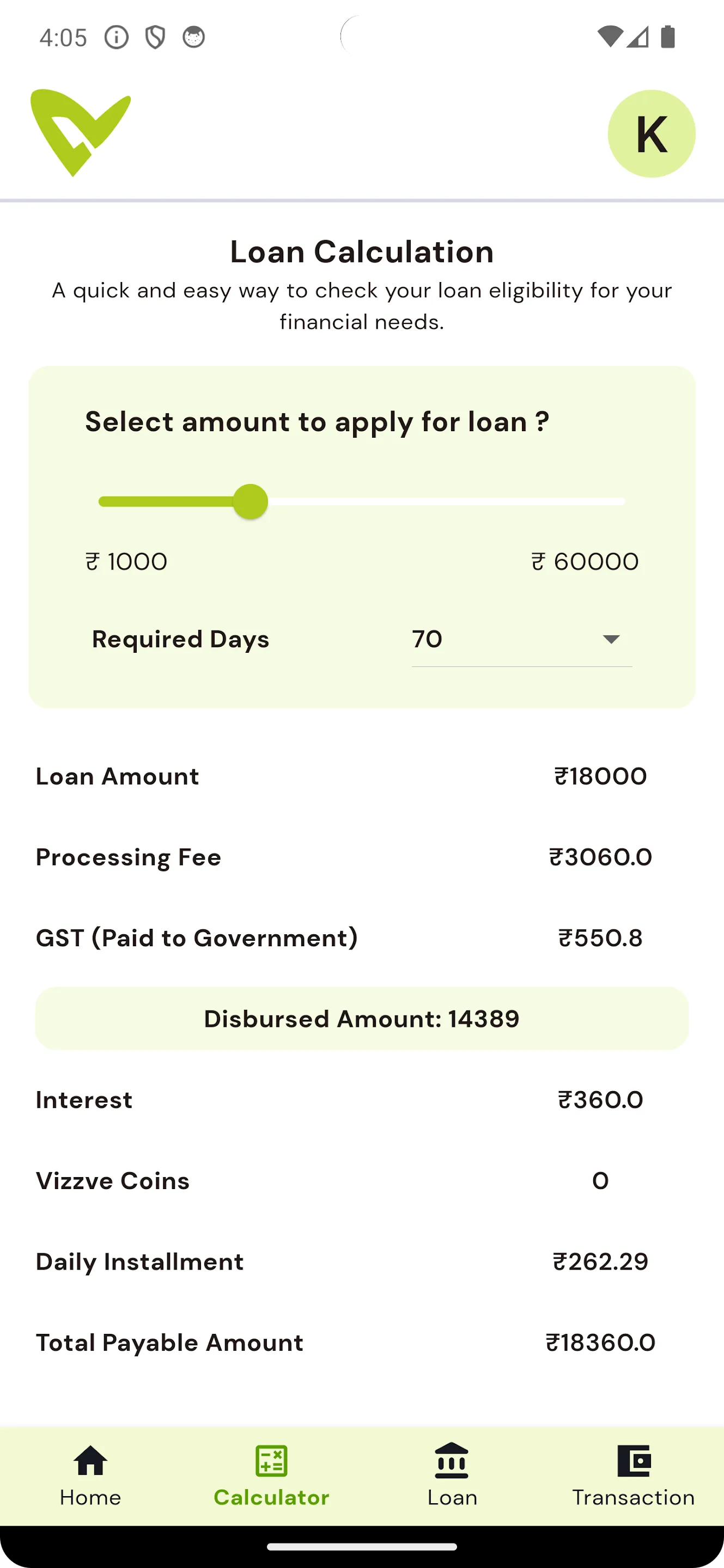Select the Calculator icon in bottom navigation

(271, 1461)
